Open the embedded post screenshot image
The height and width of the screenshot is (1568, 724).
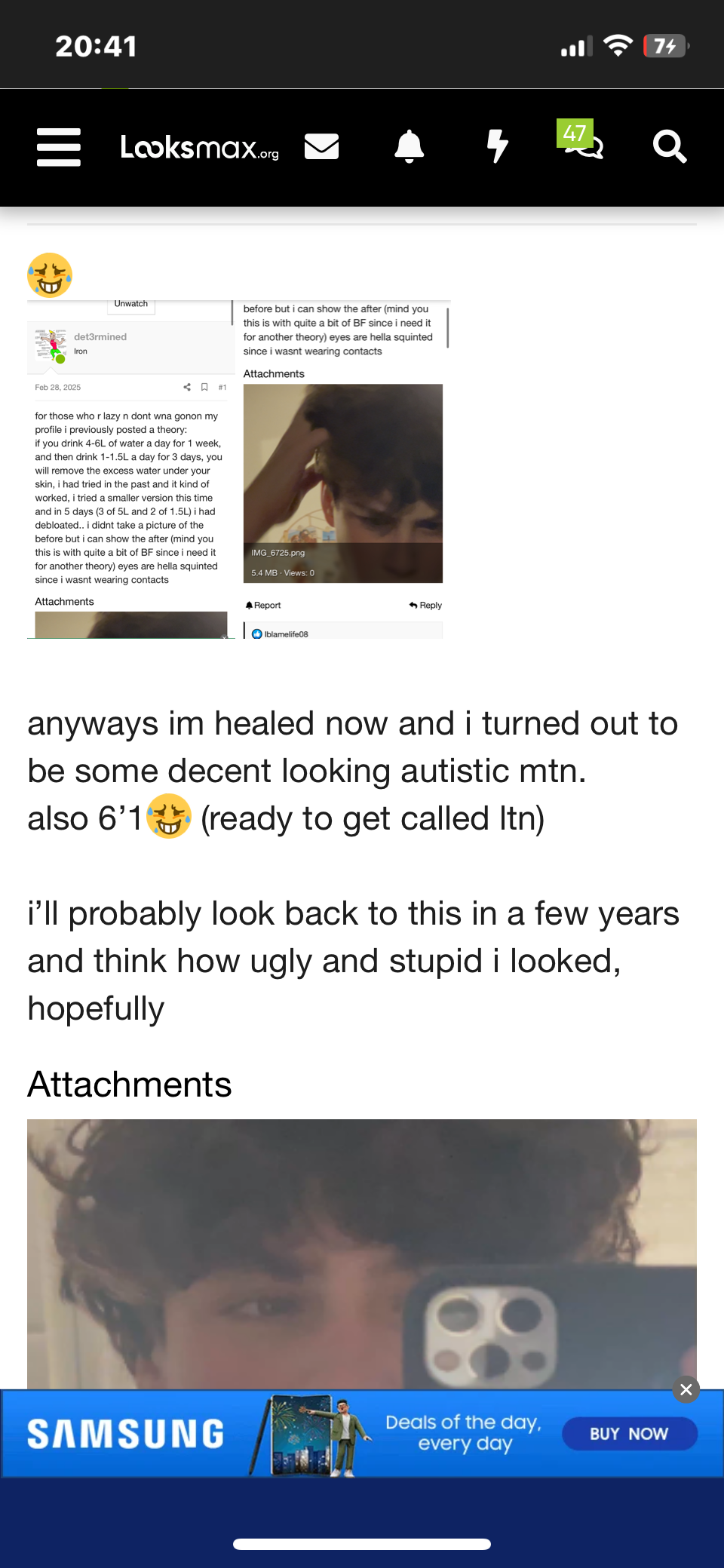tap(239, 469)
